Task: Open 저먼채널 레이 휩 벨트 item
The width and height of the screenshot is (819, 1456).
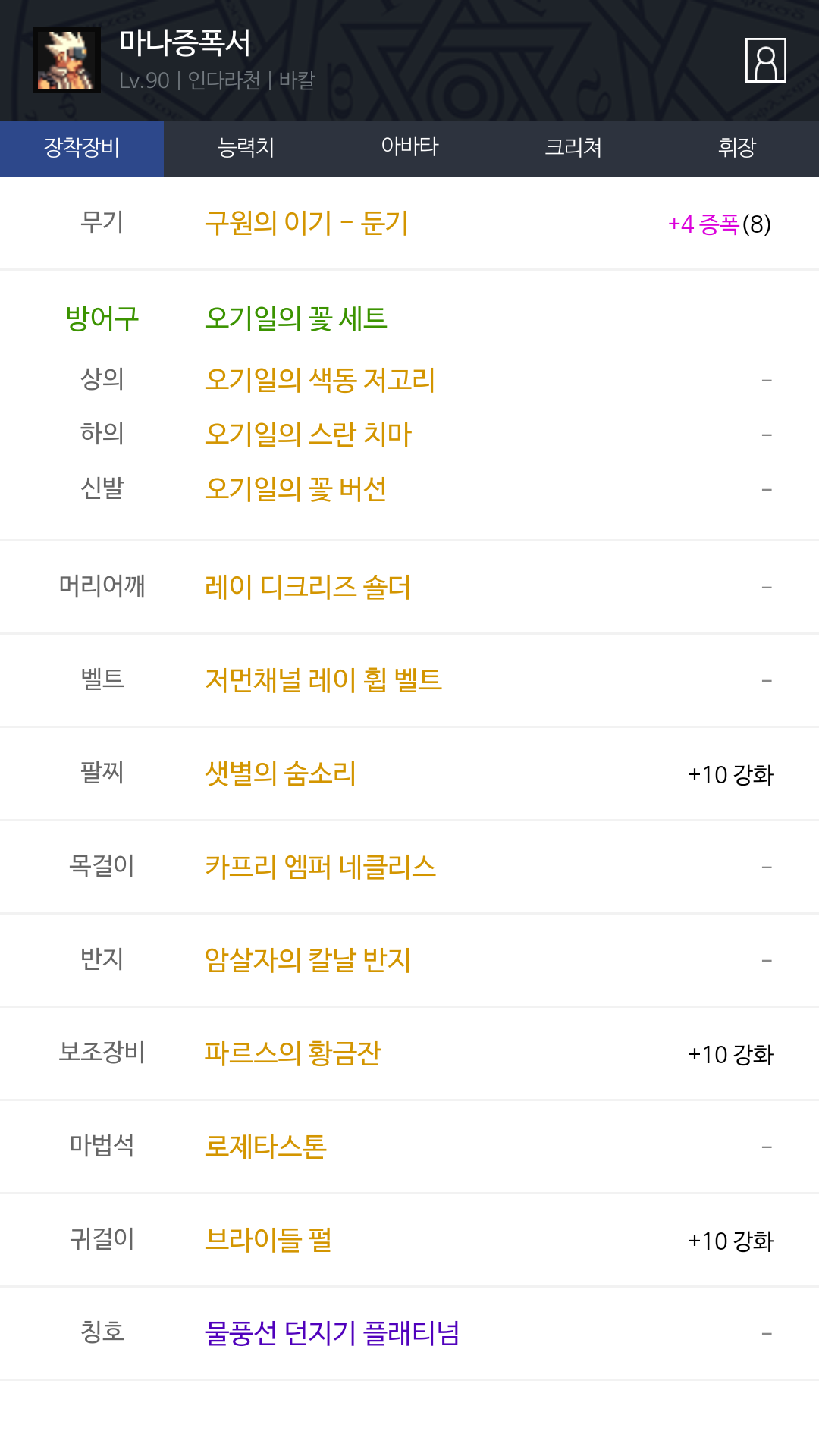Action: tap(323, 680)
